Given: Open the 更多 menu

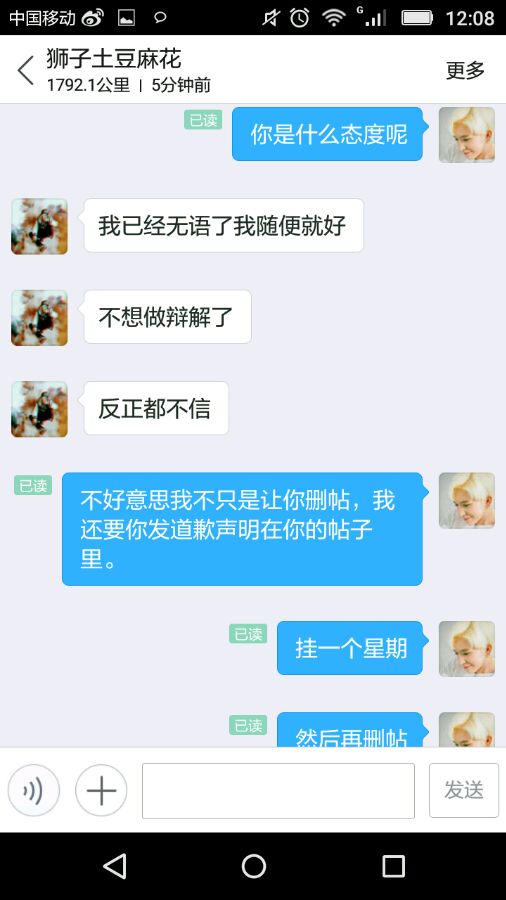Looking at the screenshot, I should pos(465,70).
